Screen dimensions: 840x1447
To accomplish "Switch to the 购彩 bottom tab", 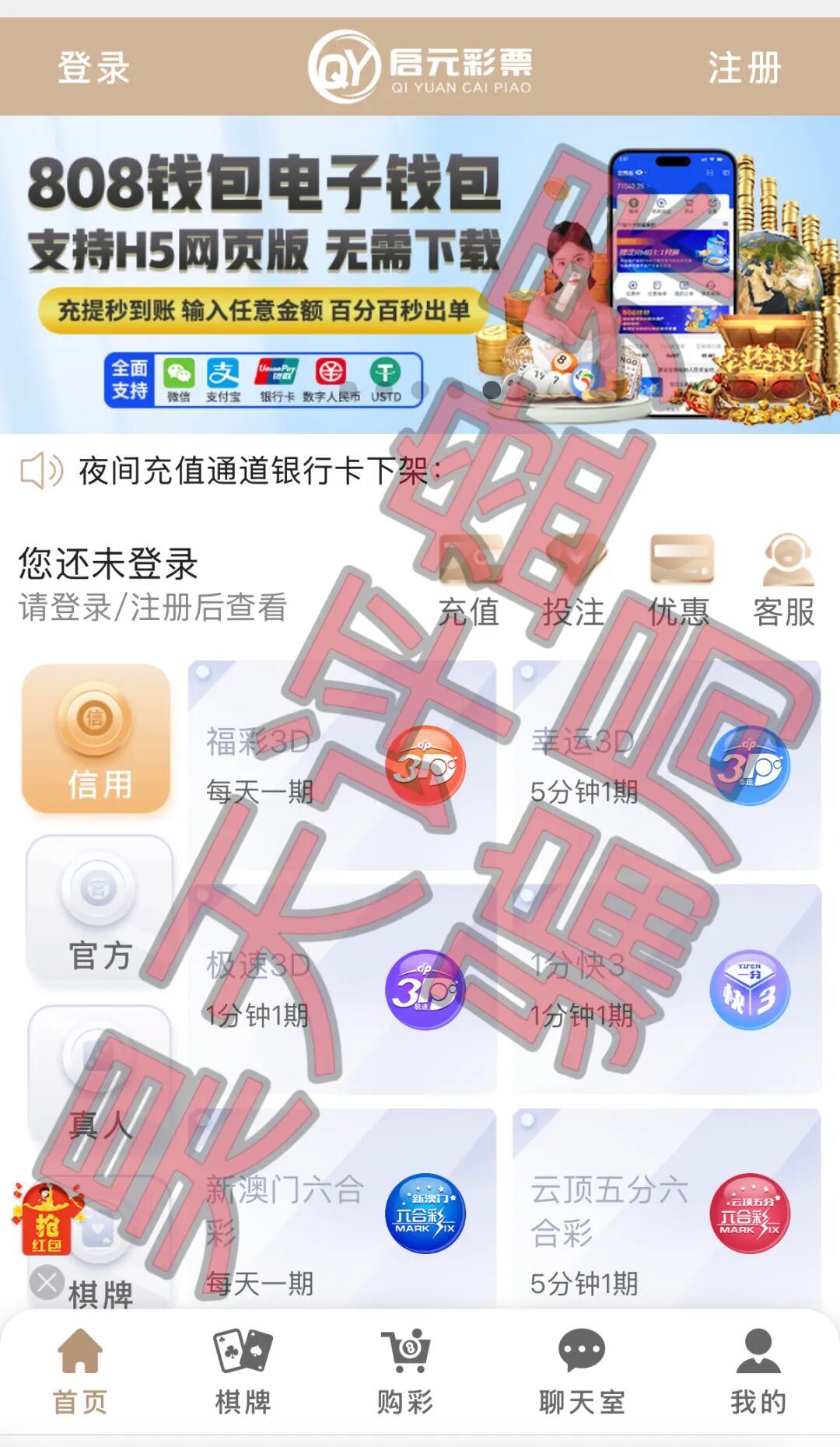I will [x=404, y=1371].
